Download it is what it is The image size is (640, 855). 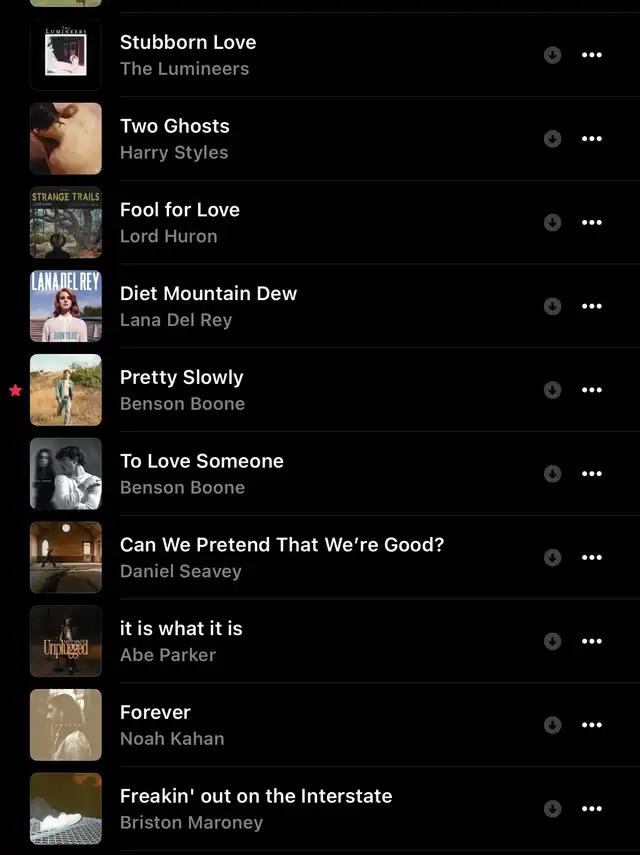tap(552, 641)
